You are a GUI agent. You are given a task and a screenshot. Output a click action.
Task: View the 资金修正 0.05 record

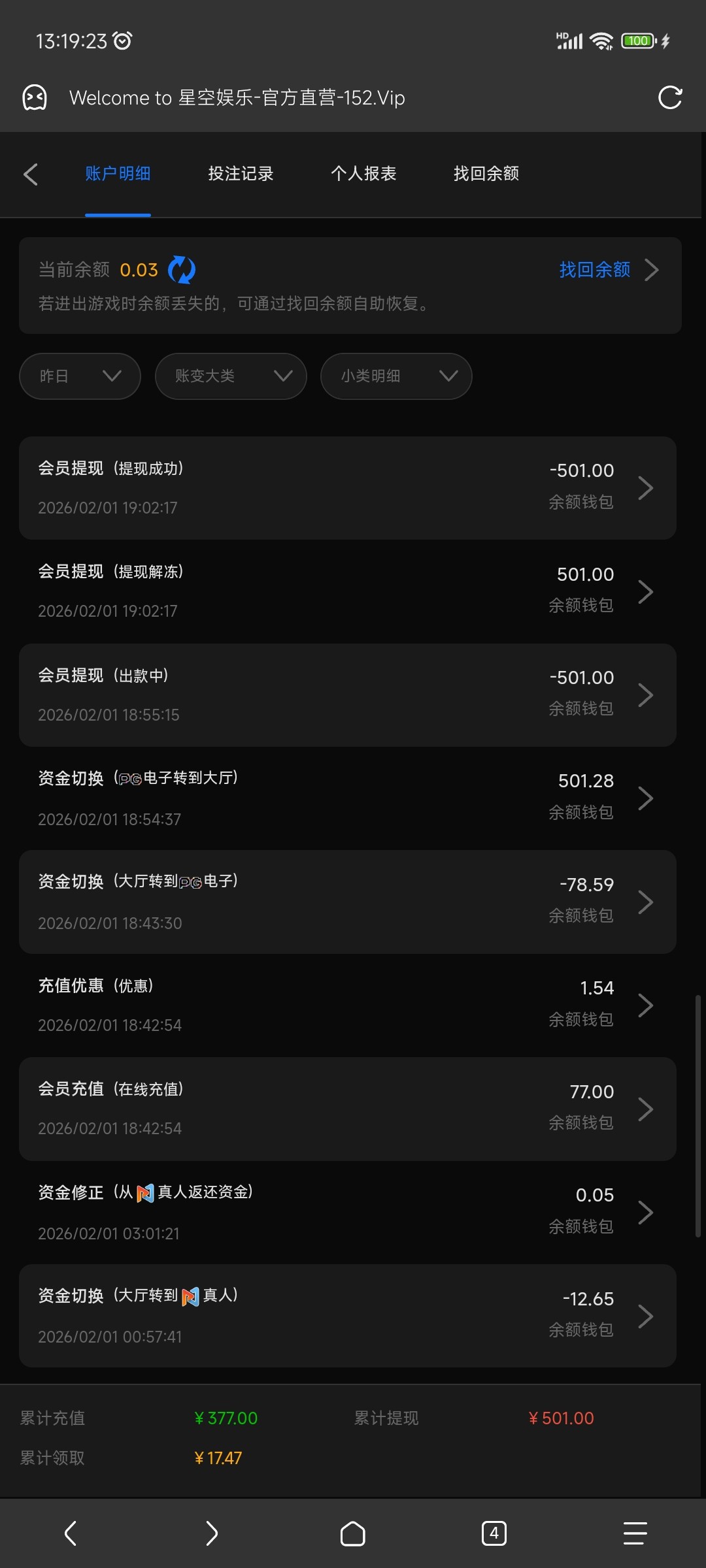pos(347,1213)
